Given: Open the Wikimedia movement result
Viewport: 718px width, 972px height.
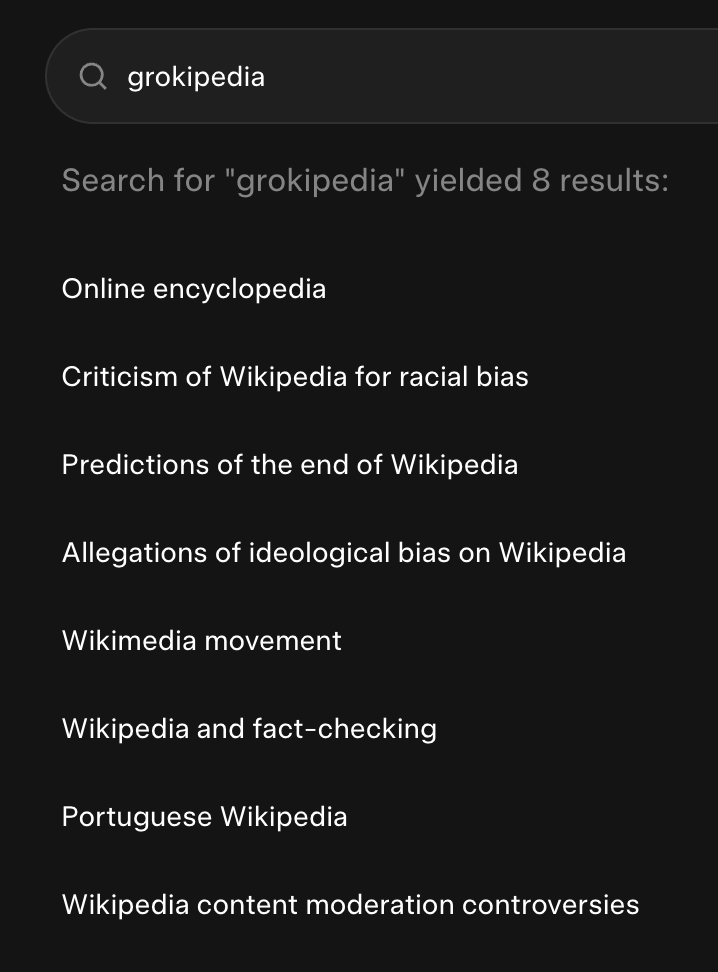Looking at the screenshot, I should point(202,641).
